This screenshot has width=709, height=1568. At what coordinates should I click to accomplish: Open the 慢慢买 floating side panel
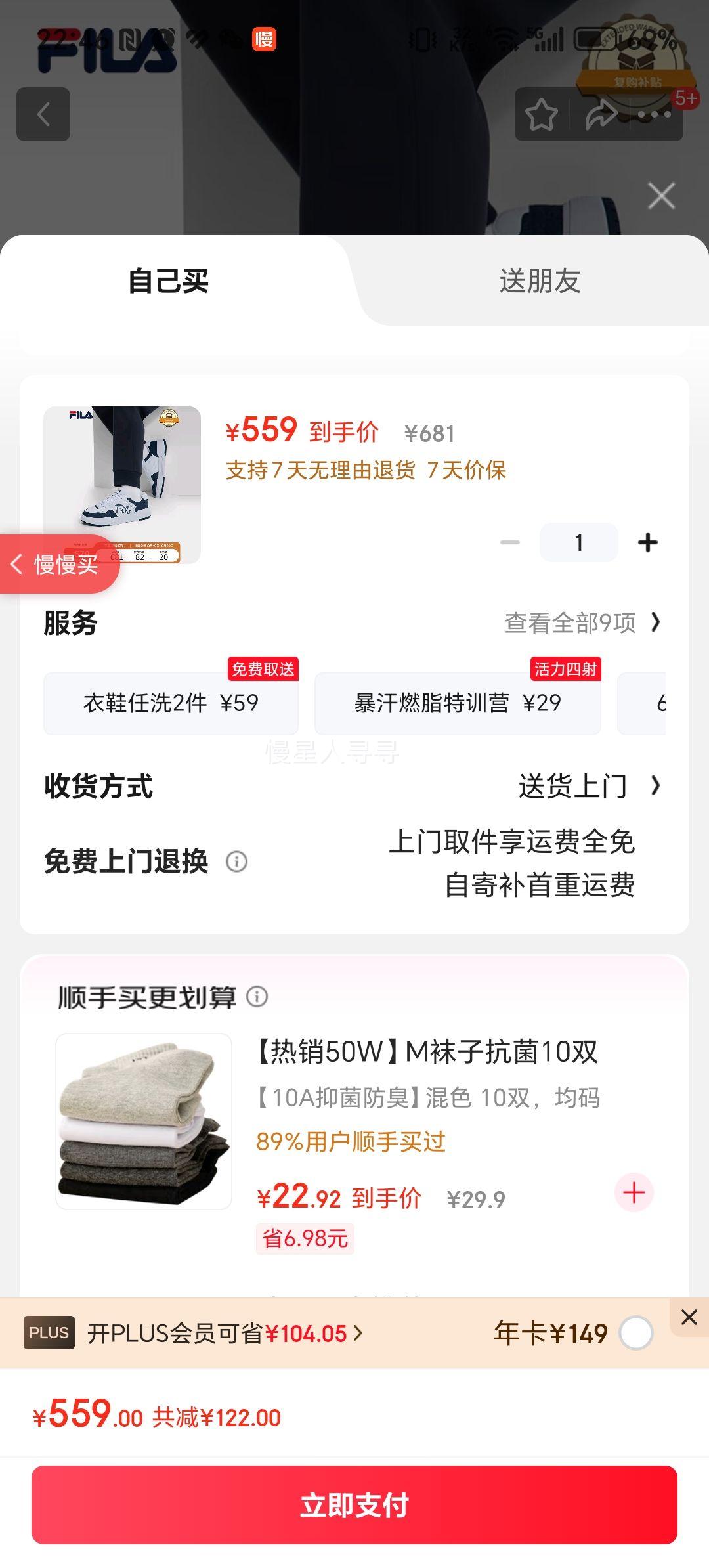pyautogui.click(x=59, y=565)
